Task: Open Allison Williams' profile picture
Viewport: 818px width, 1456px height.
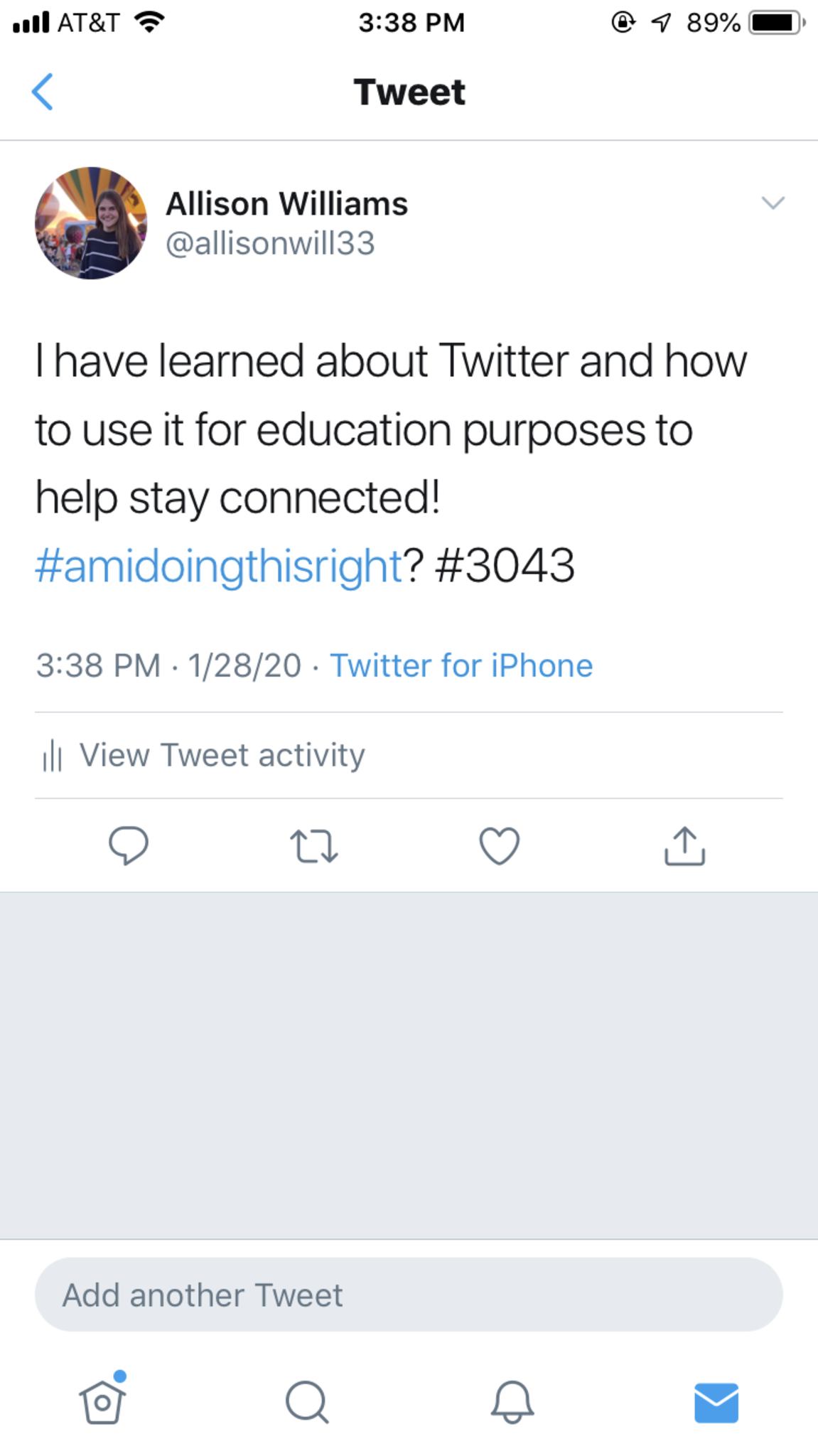Action: [x=91, y=223]
